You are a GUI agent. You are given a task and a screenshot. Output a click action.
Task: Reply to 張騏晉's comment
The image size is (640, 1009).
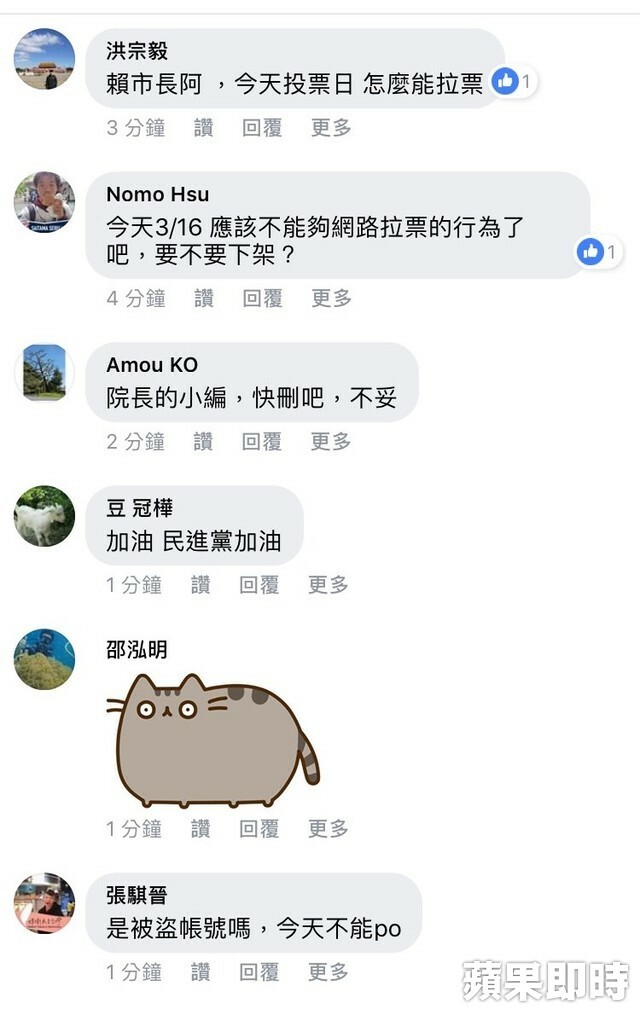click(259, 971)
